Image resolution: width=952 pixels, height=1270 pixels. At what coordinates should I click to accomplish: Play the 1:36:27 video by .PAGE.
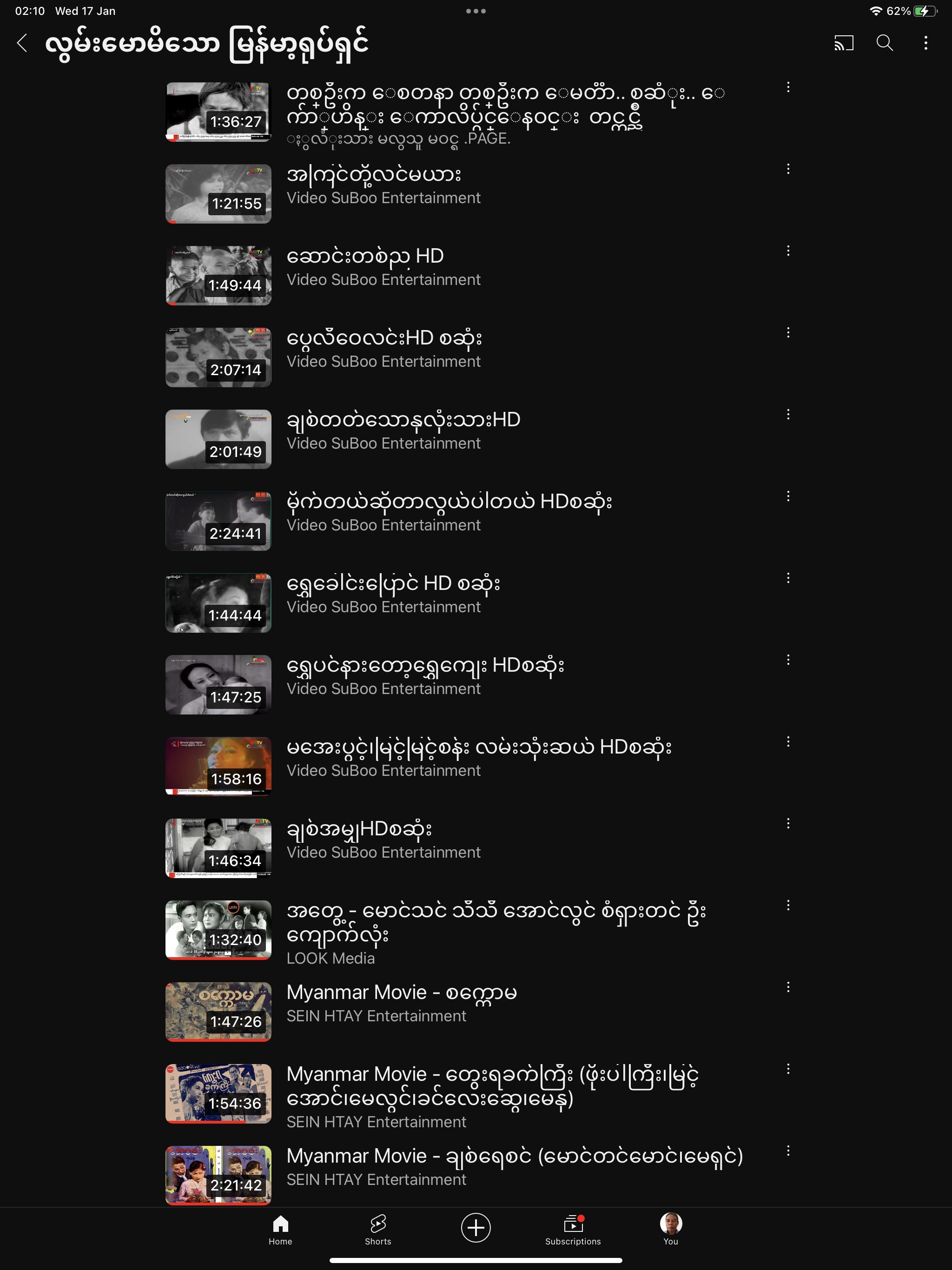click(x=218, y=112)
